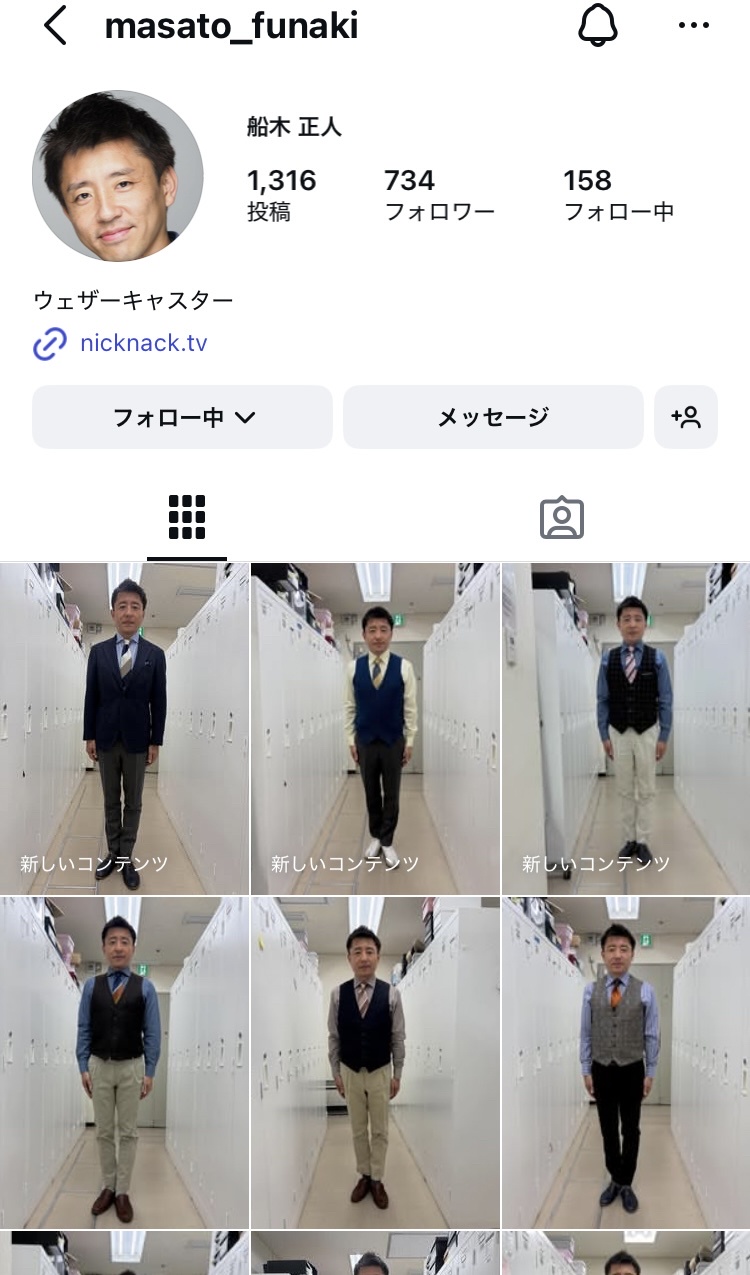
Task: Switch to the grid posts tab
Action: [187, 517]
